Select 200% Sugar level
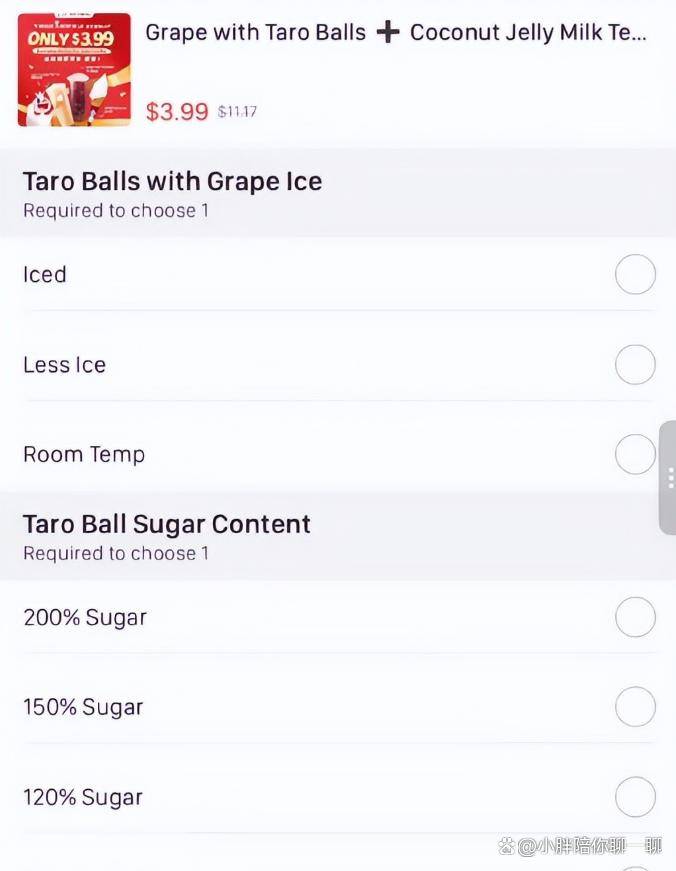 pyautogui.click(x=635, y=618)
